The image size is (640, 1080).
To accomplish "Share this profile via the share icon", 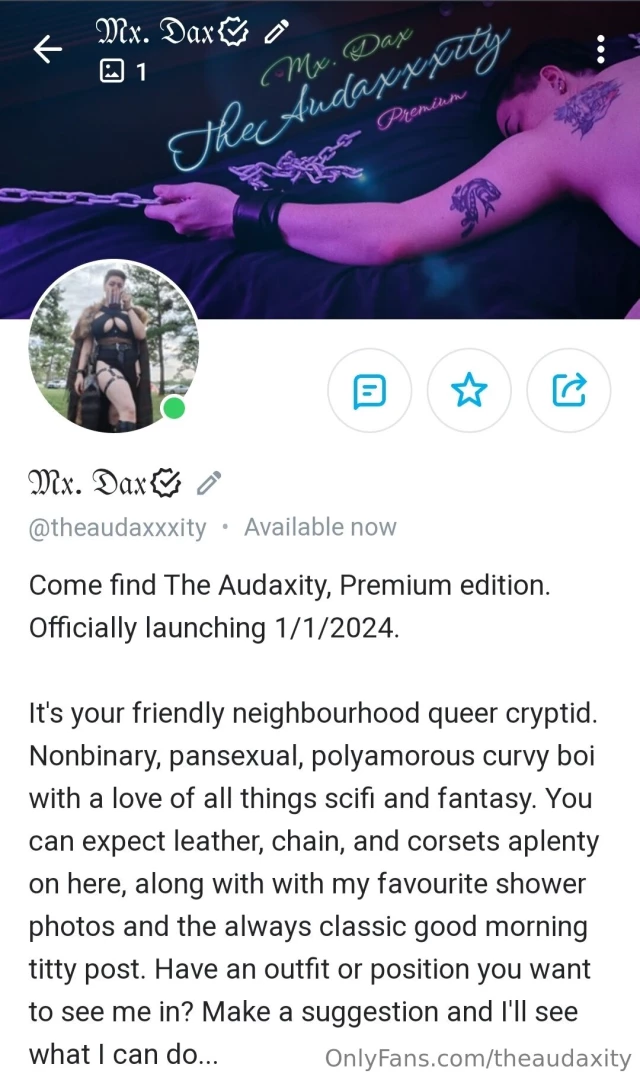I will (x=568, y=390).
